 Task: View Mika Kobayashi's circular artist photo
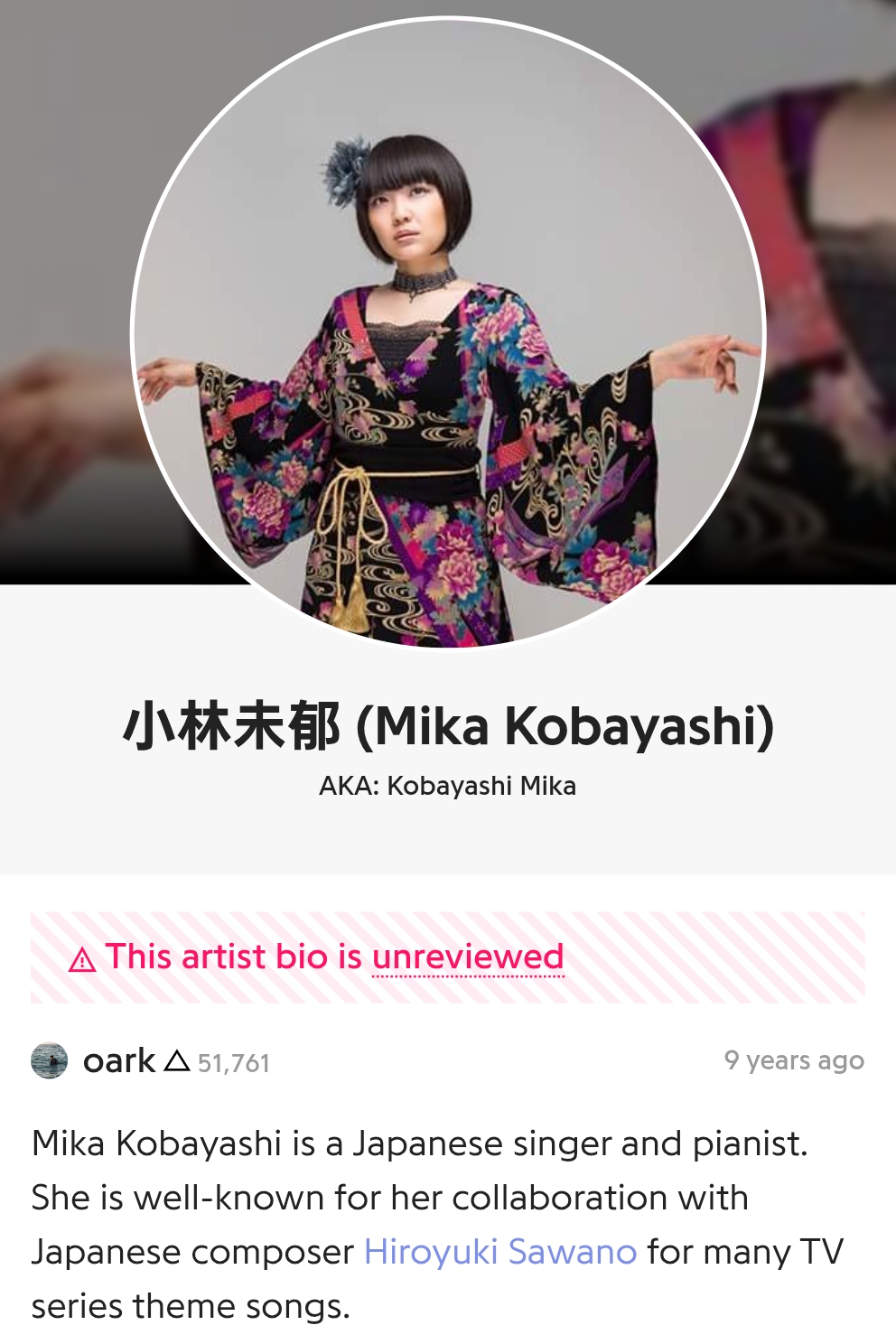[x=448, y=332]
